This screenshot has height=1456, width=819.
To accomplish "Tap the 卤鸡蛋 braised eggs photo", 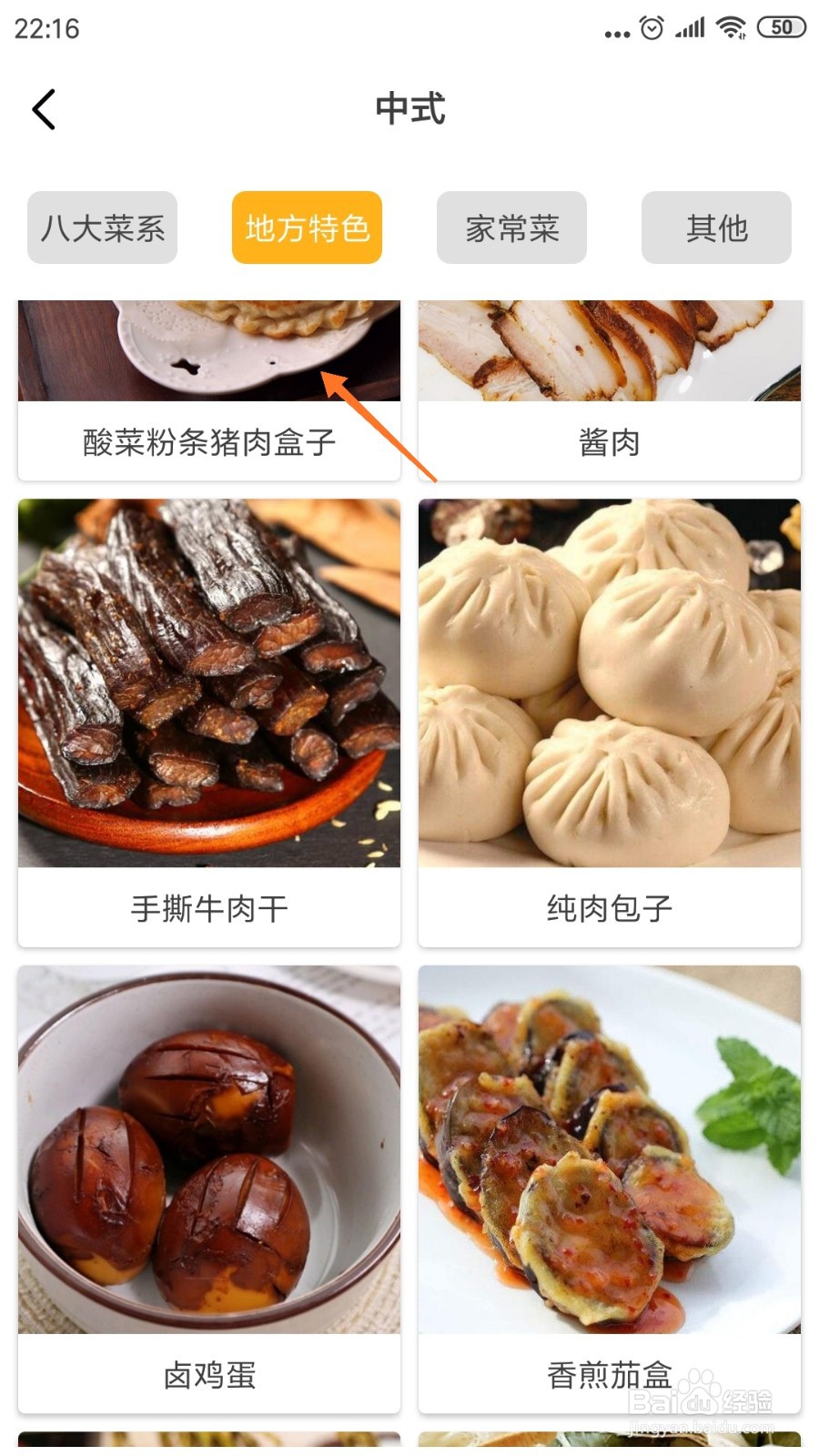I will (x=207, y=1151).
